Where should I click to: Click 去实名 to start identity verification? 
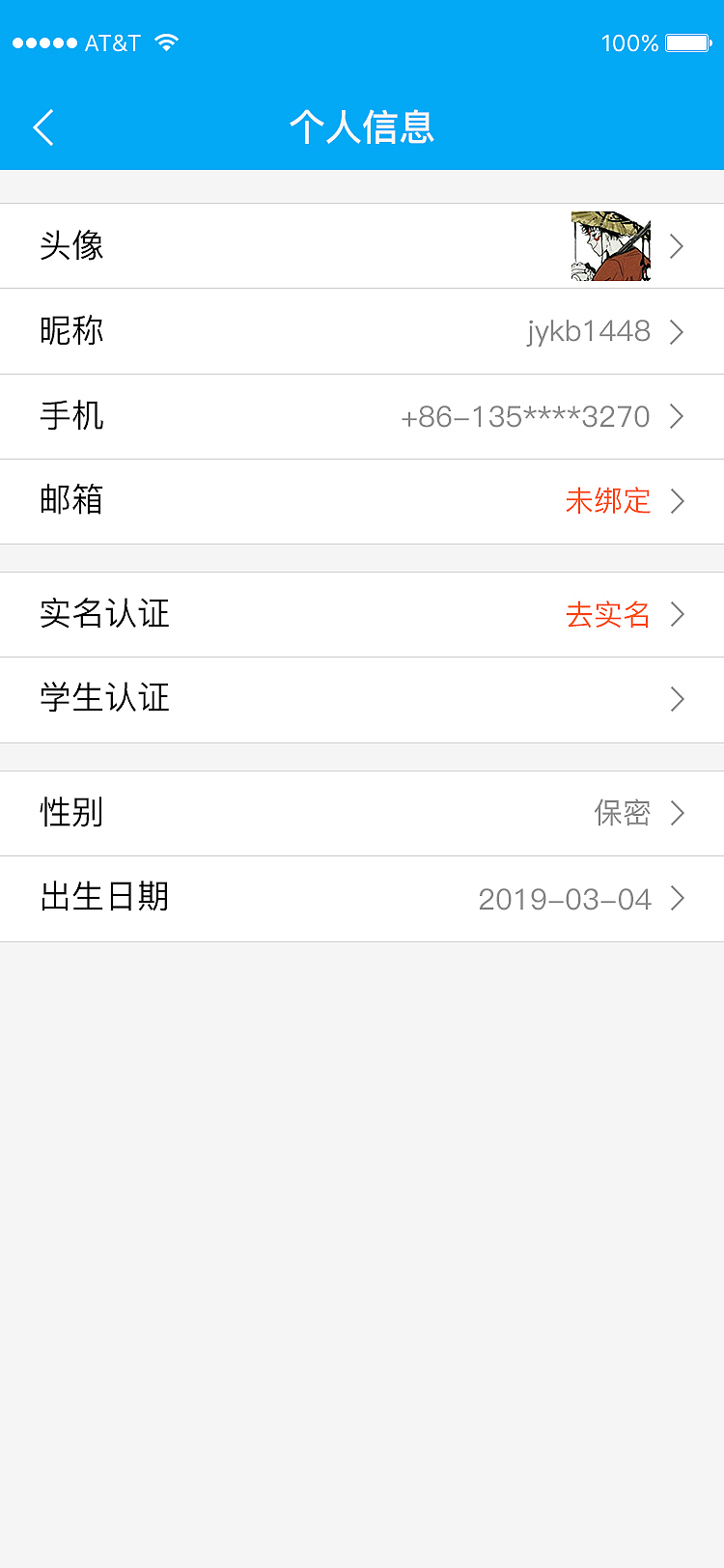coord(608,615)
